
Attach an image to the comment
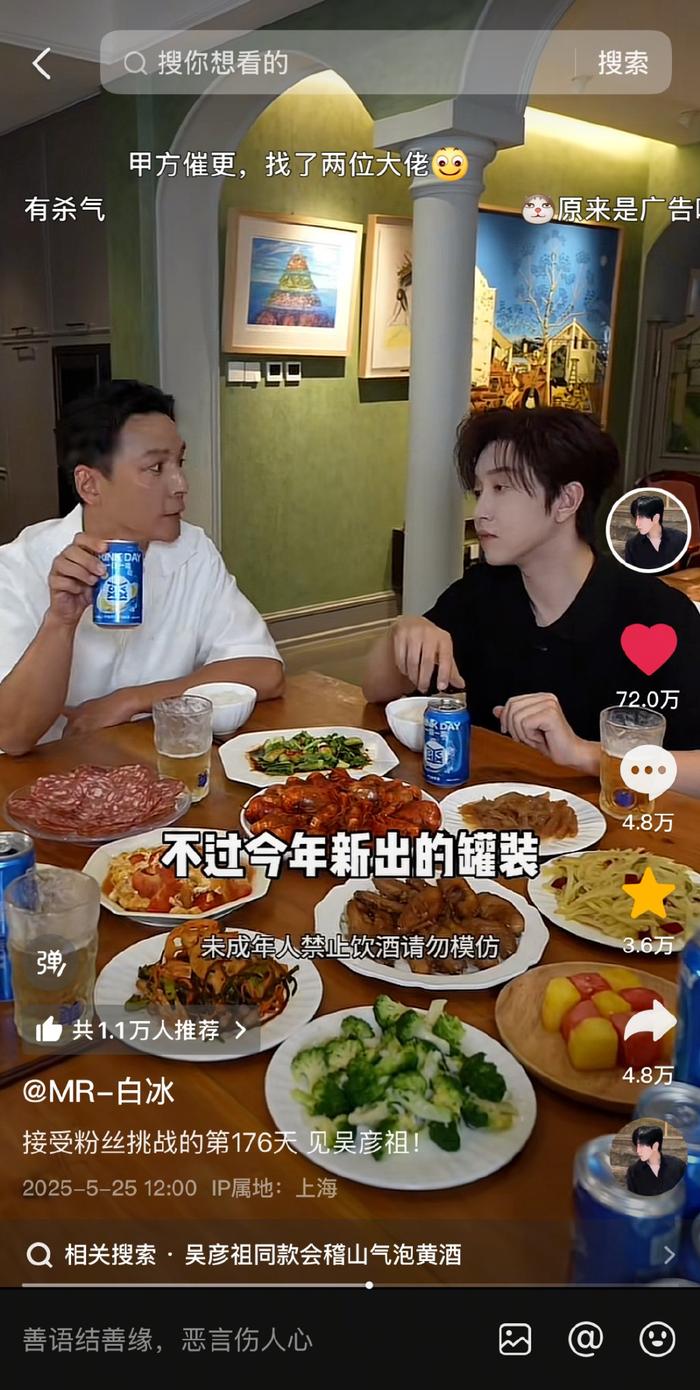click(x=515, y=1339)
